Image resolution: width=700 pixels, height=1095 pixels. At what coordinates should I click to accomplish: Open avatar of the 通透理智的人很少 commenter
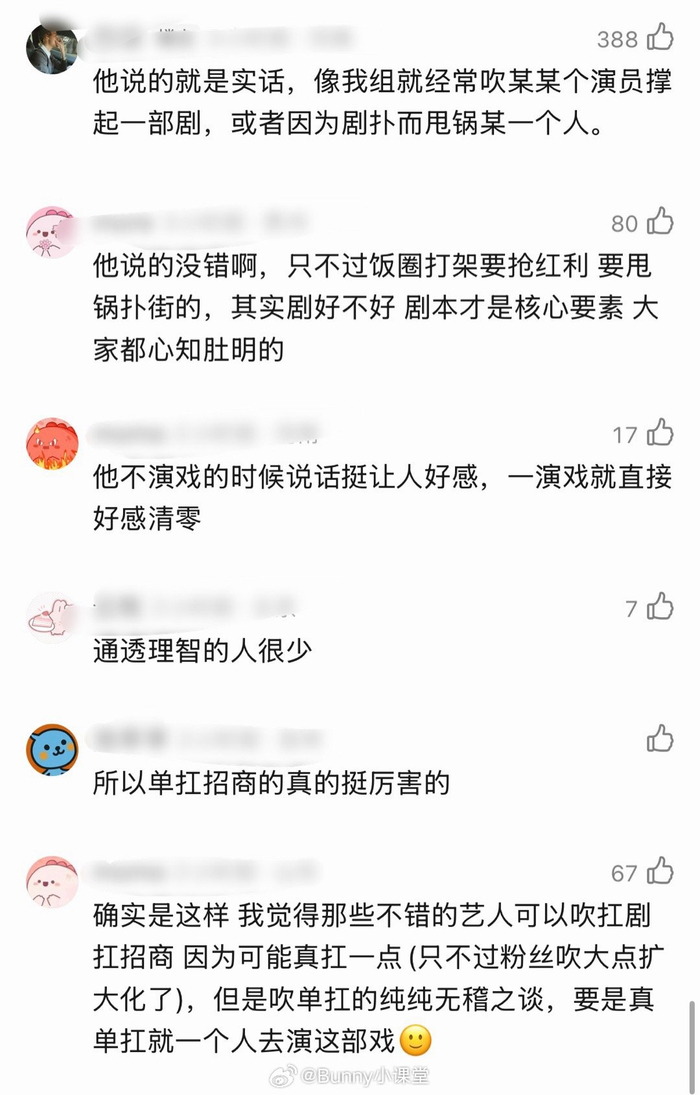point(52,617)
